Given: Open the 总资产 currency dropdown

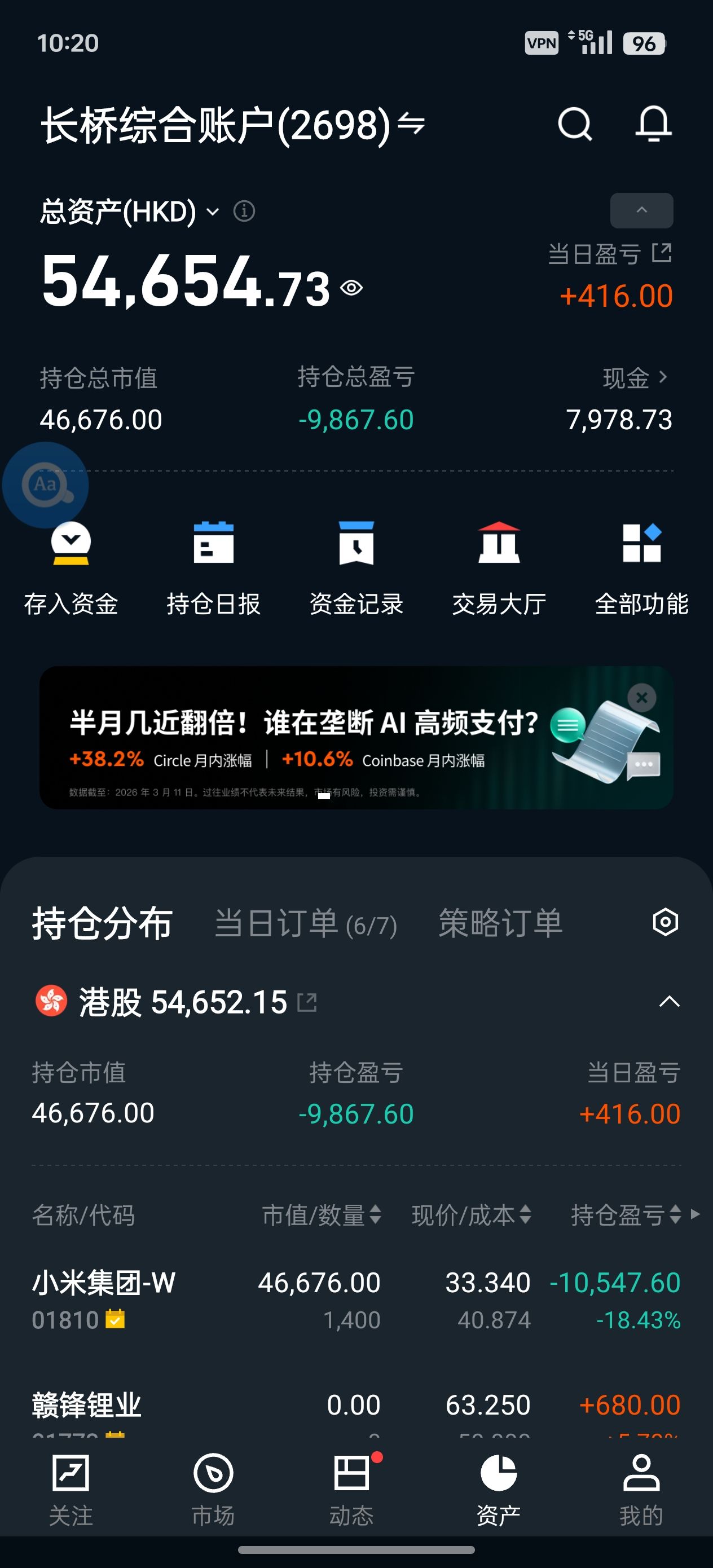Looking at the screenshot, I should click(x=213, y=212).
